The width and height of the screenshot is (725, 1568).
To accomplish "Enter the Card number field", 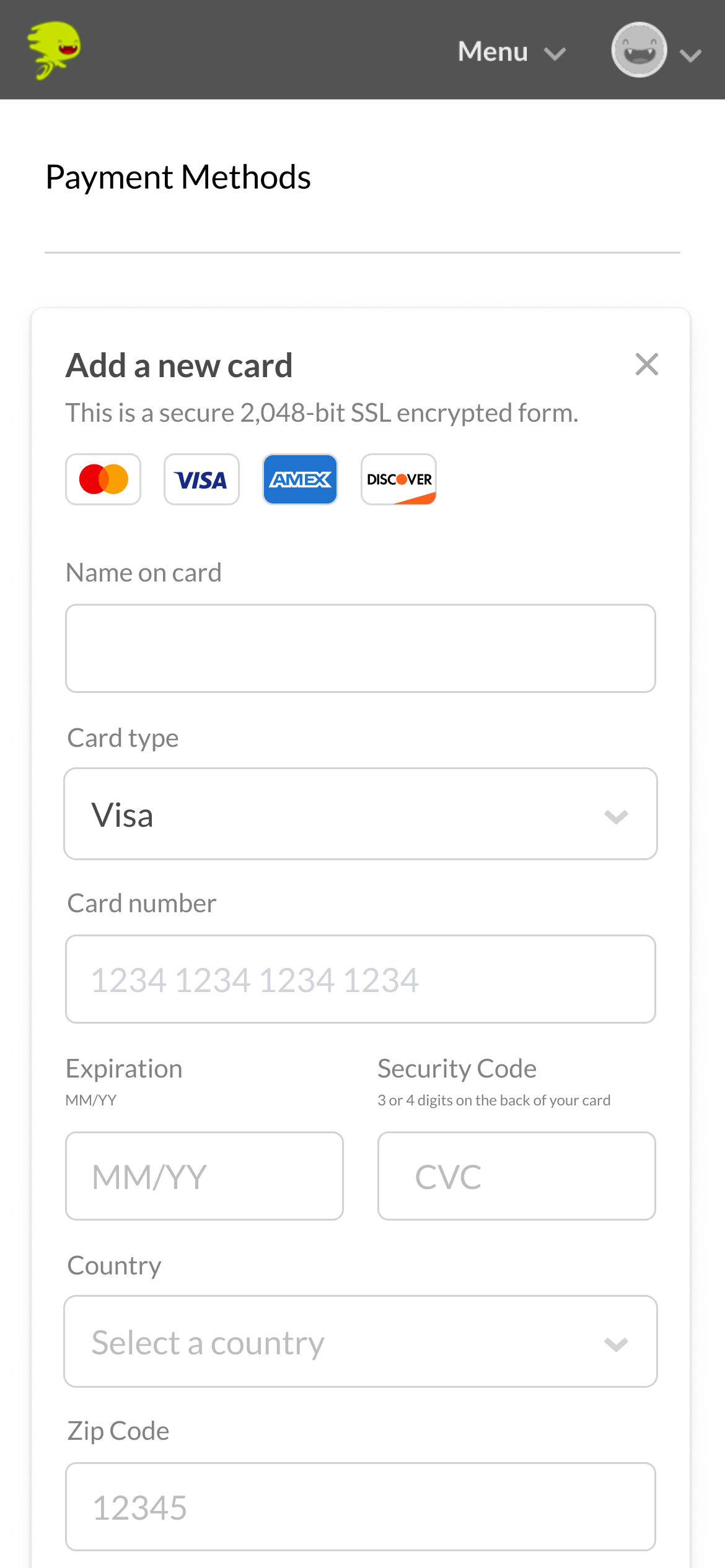I will click(360, 979).
